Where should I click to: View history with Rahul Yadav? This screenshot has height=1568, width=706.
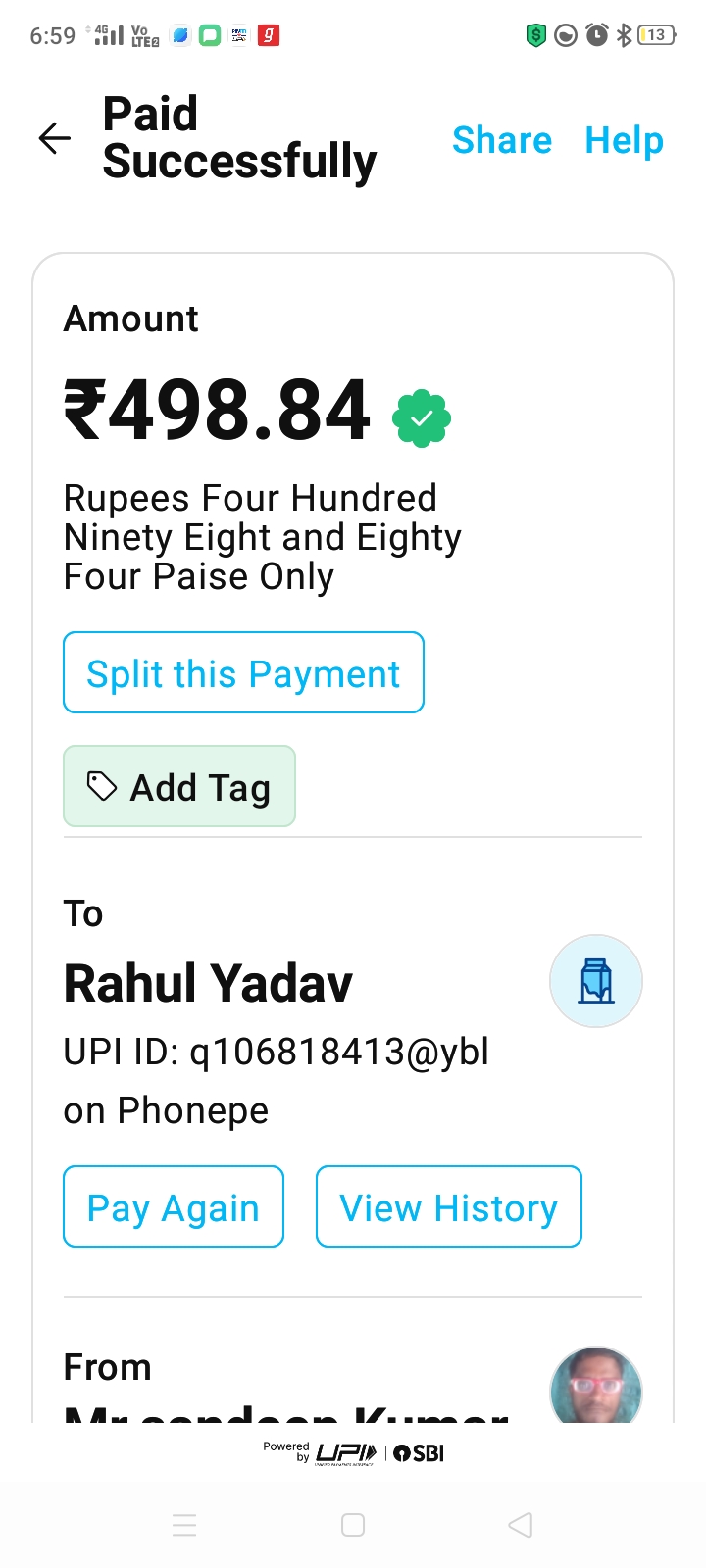tap(448, 1207)
